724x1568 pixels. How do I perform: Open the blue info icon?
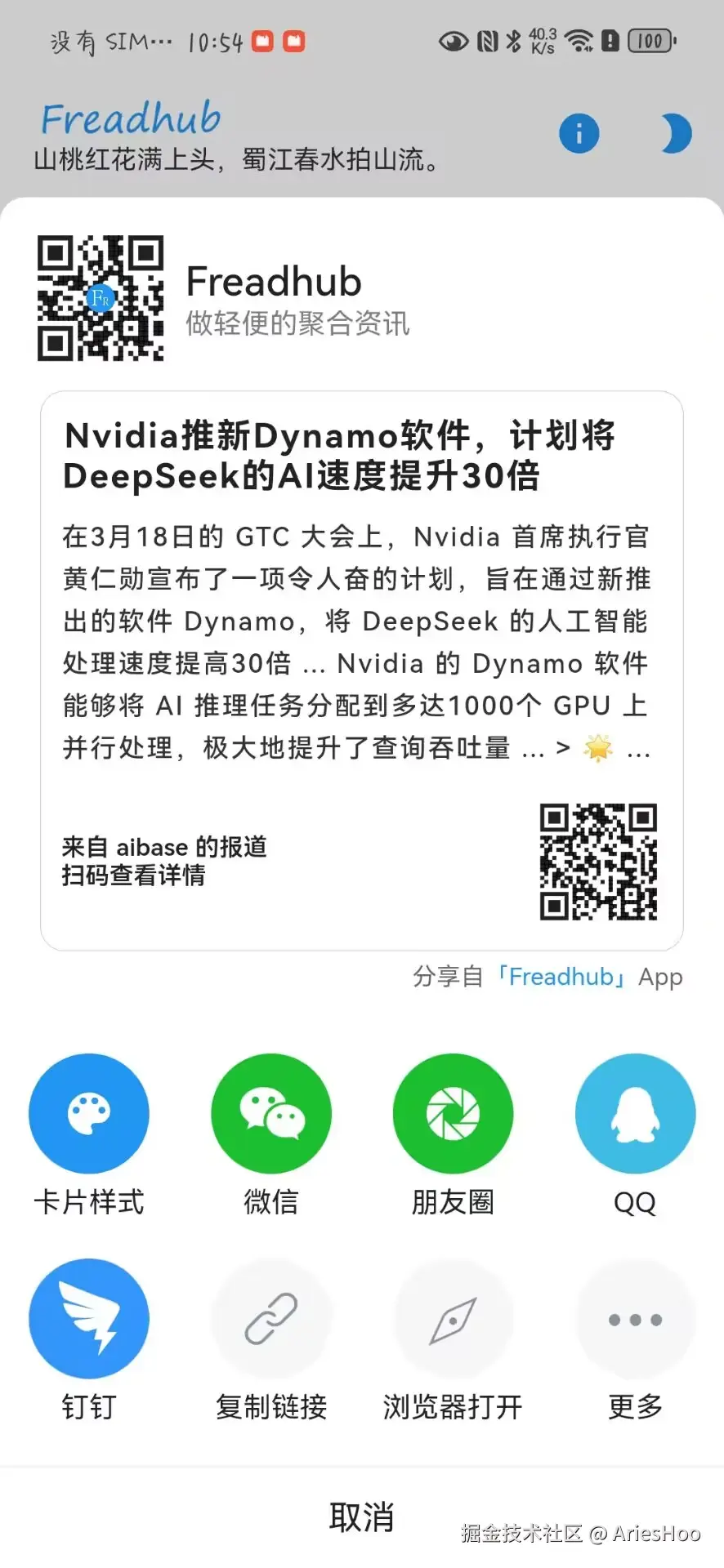pos(579,133)
